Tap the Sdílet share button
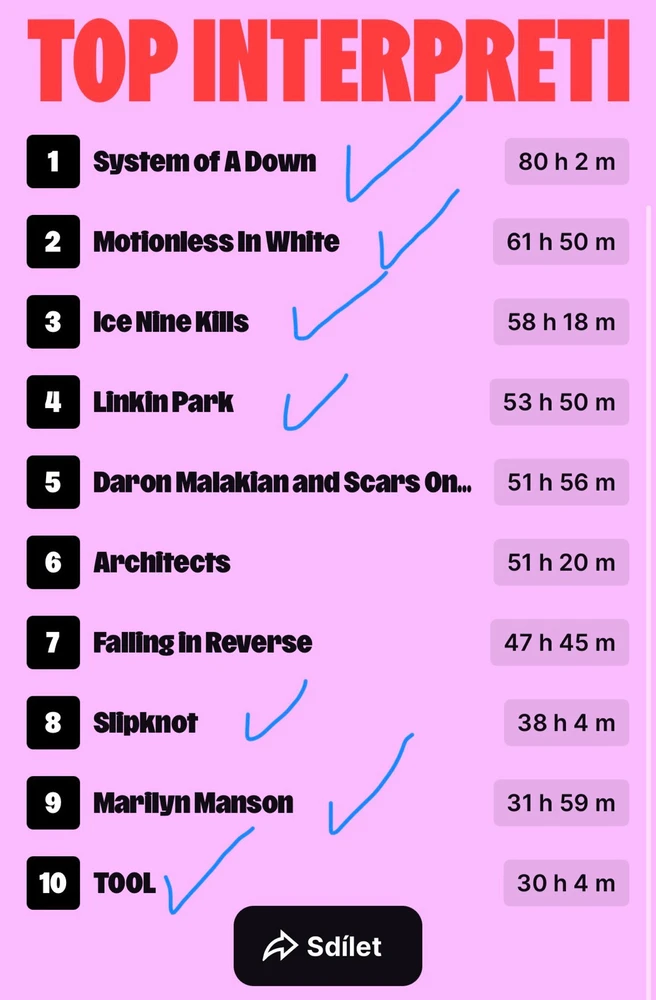This screenshot has width=656, height=1000. [x=327, y=946]
